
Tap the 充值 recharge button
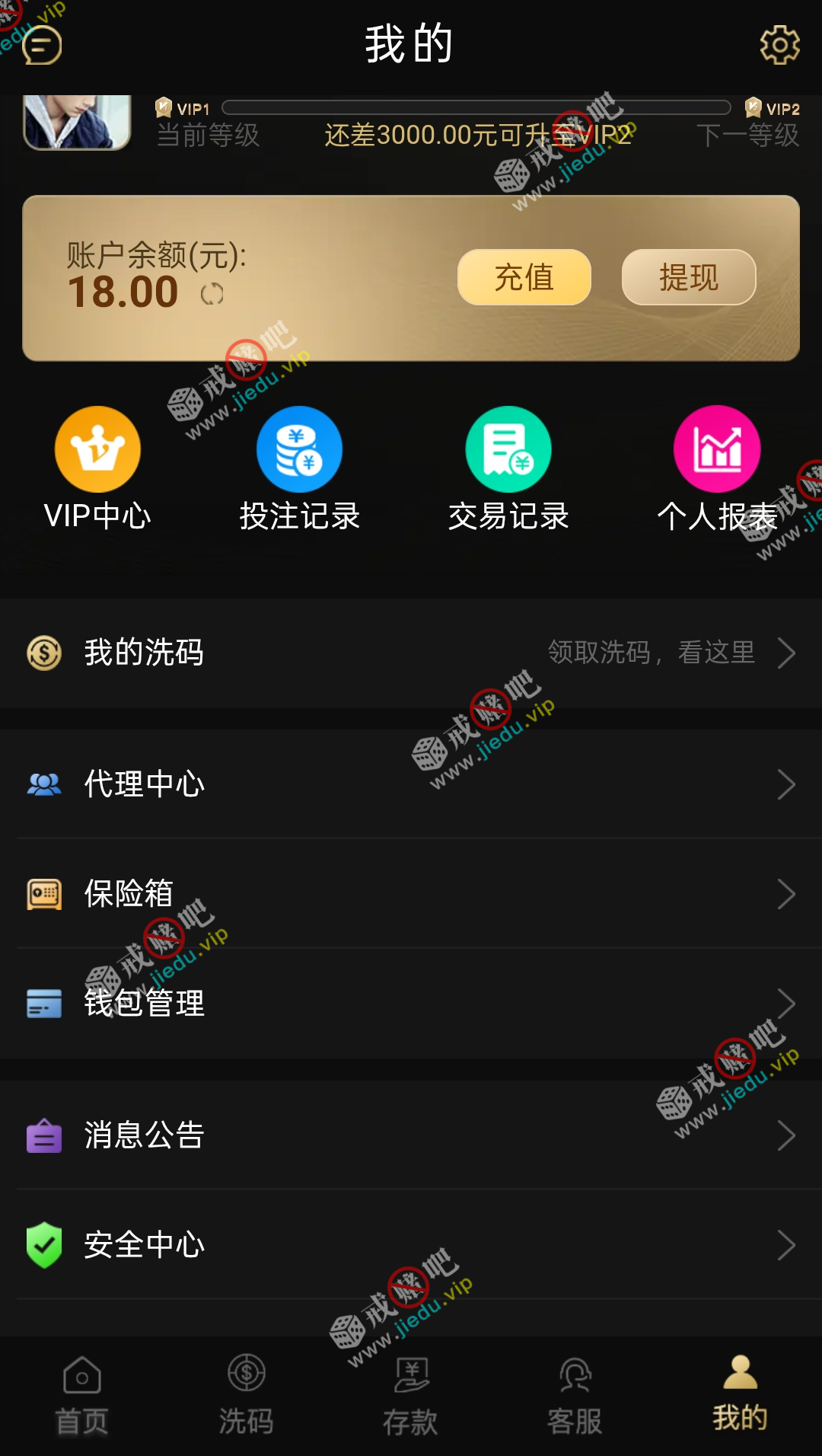[x=524, y=277]
